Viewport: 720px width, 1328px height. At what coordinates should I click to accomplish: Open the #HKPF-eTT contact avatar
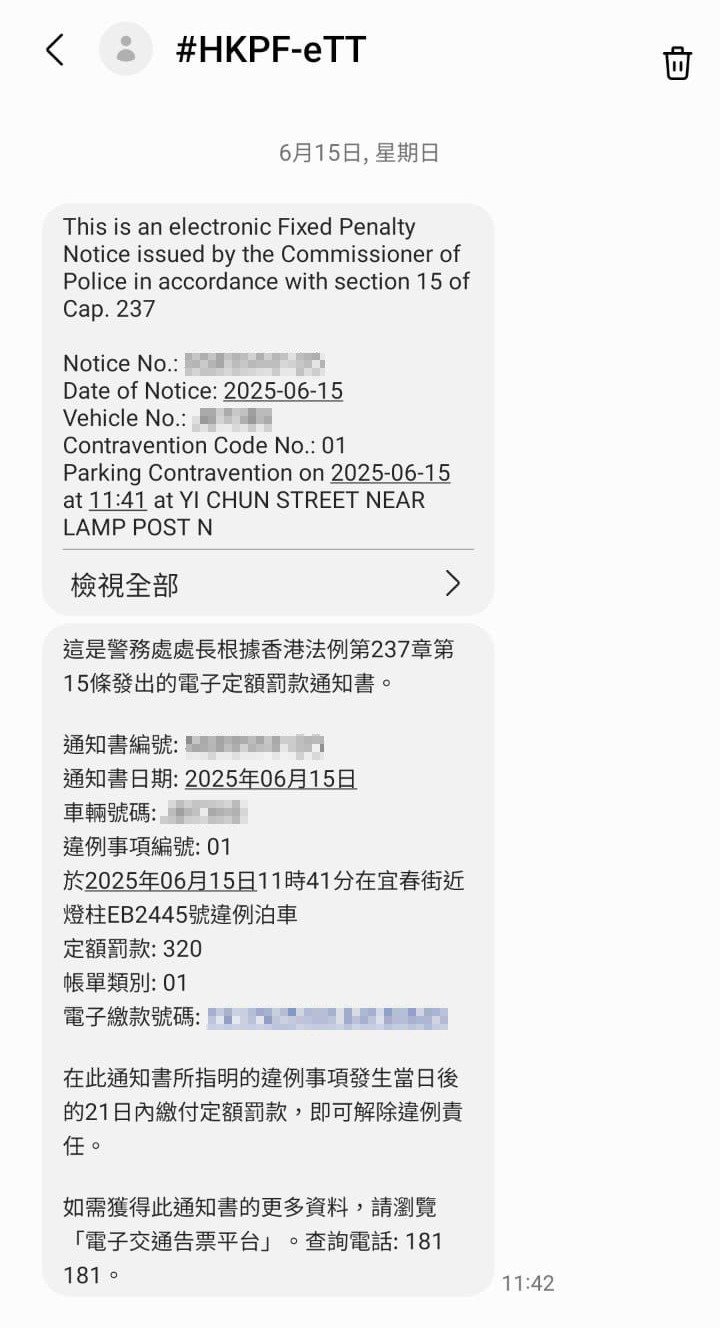pyautogui.click(x=126, y=49)
